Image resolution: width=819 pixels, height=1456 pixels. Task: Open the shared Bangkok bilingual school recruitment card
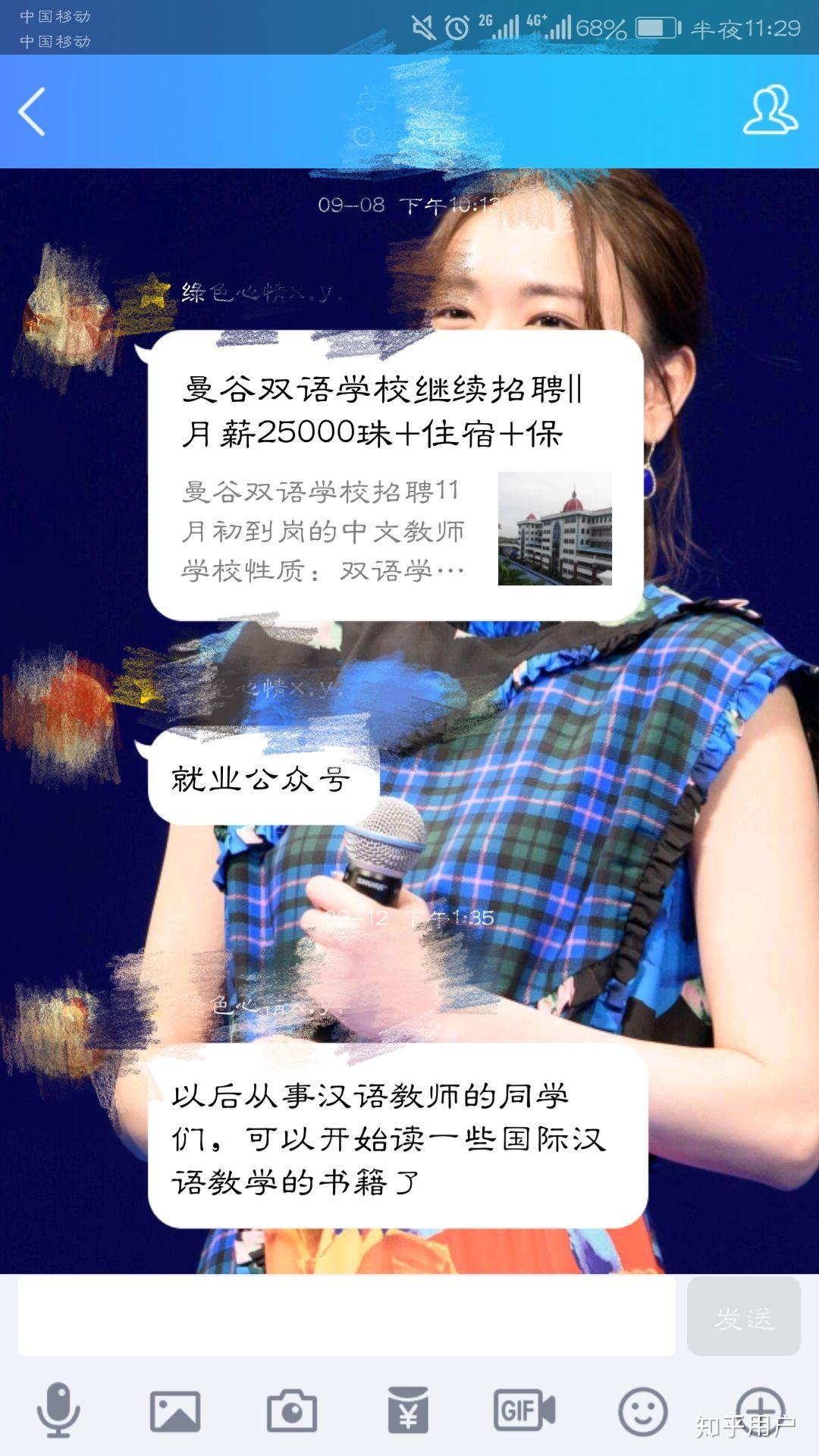tap(395, 476)
